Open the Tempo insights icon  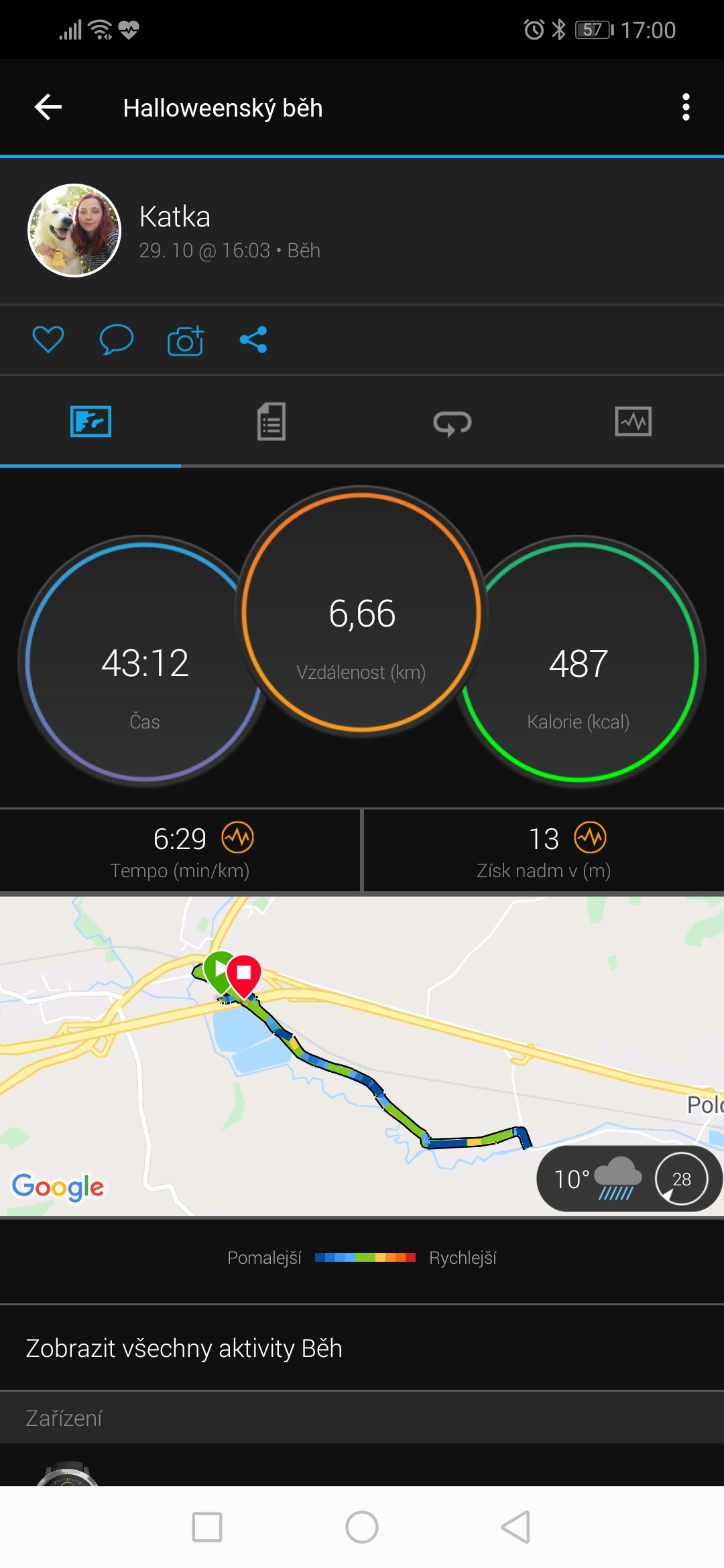coord(238,838)
